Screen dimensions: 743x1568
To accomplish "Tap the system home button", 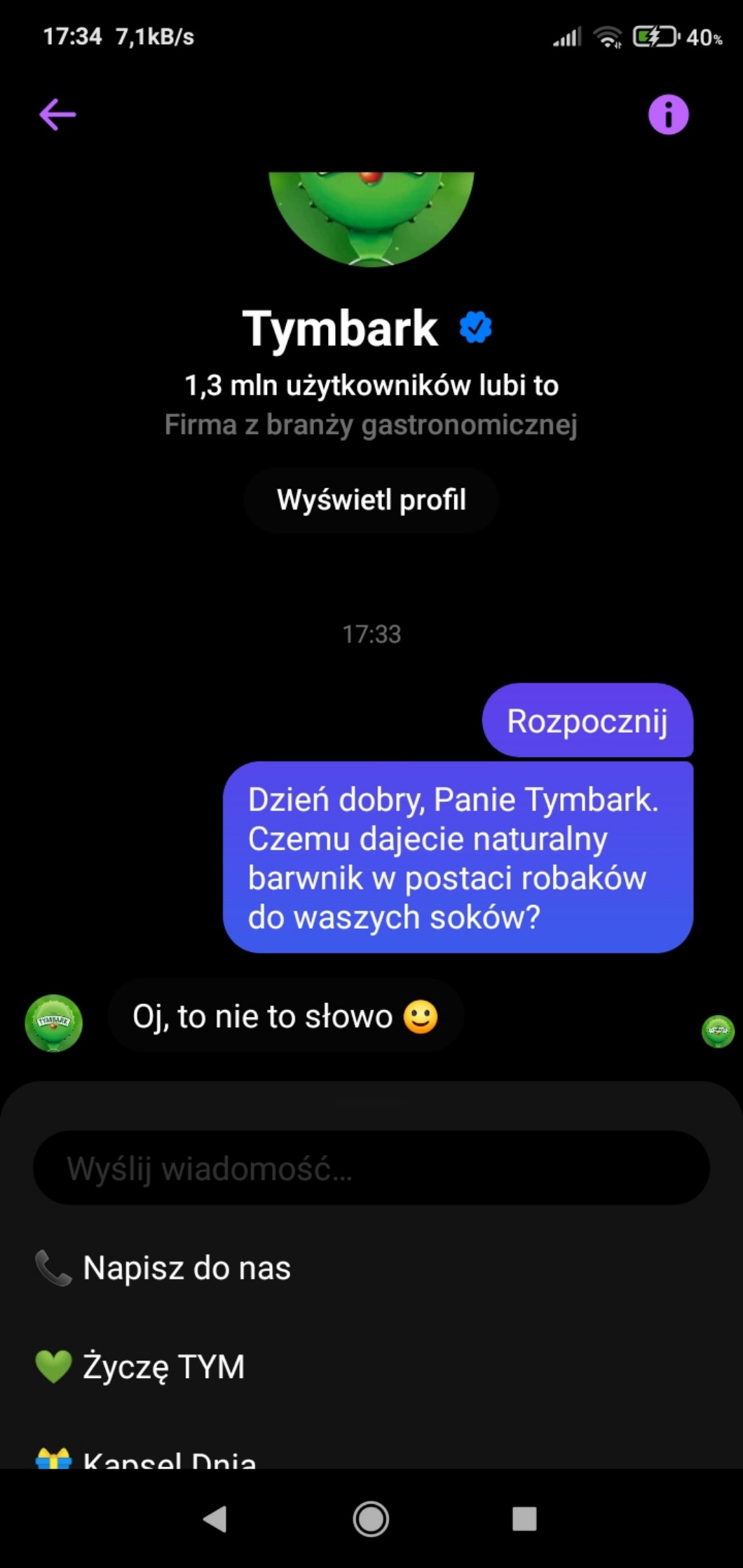I will (371, 1519).
